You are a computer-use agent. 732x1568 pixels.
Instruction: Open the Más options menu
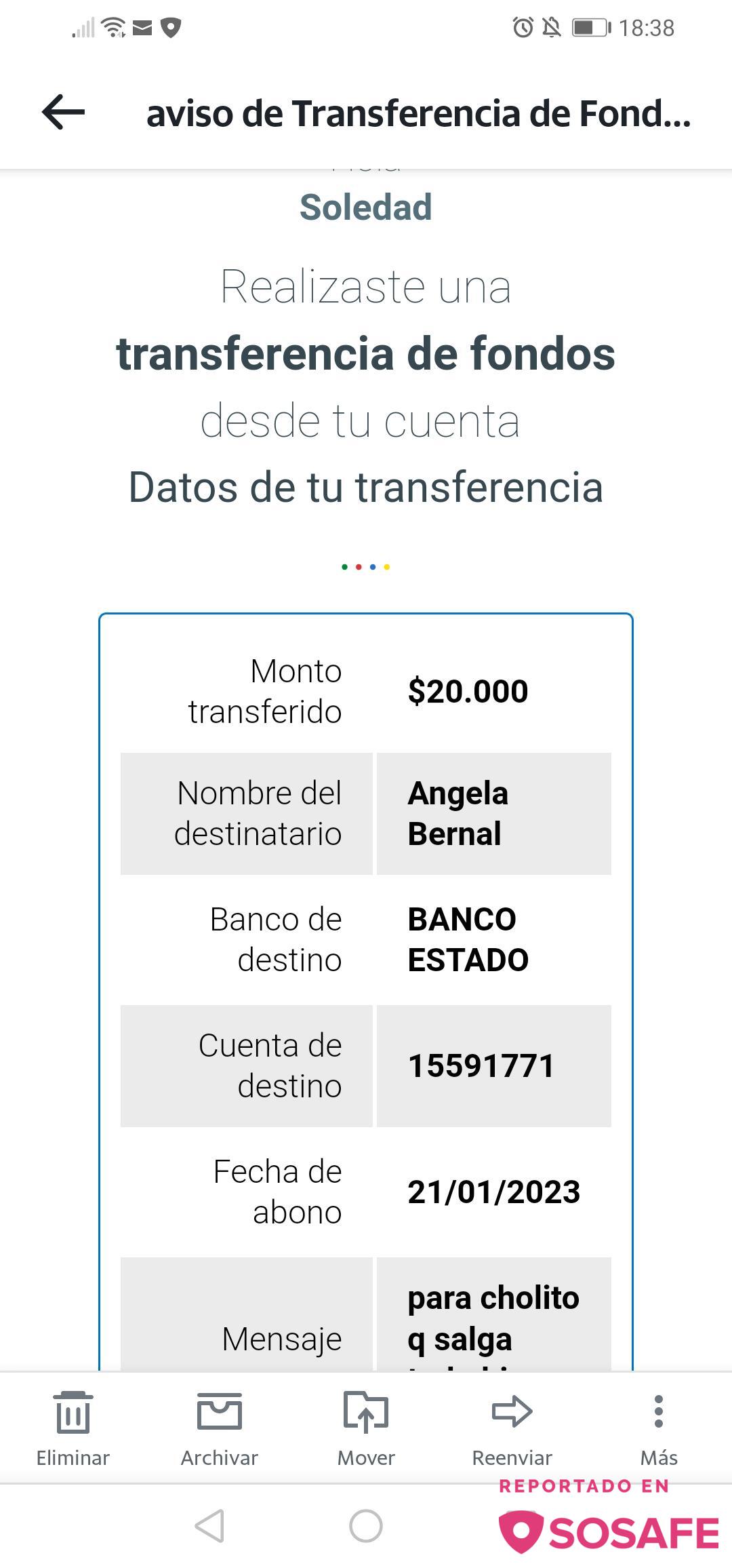[659, 1428]
